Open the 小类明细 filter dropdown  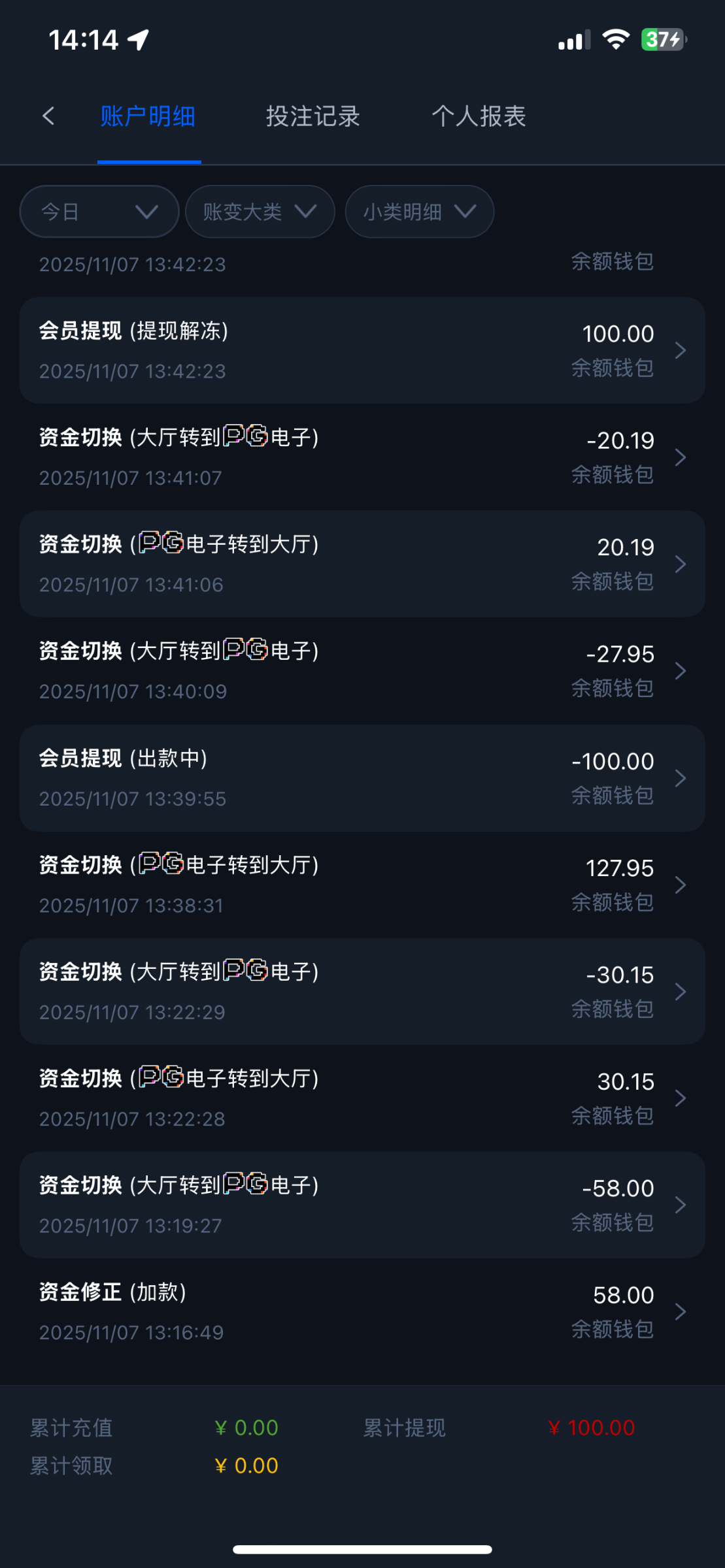419,212
